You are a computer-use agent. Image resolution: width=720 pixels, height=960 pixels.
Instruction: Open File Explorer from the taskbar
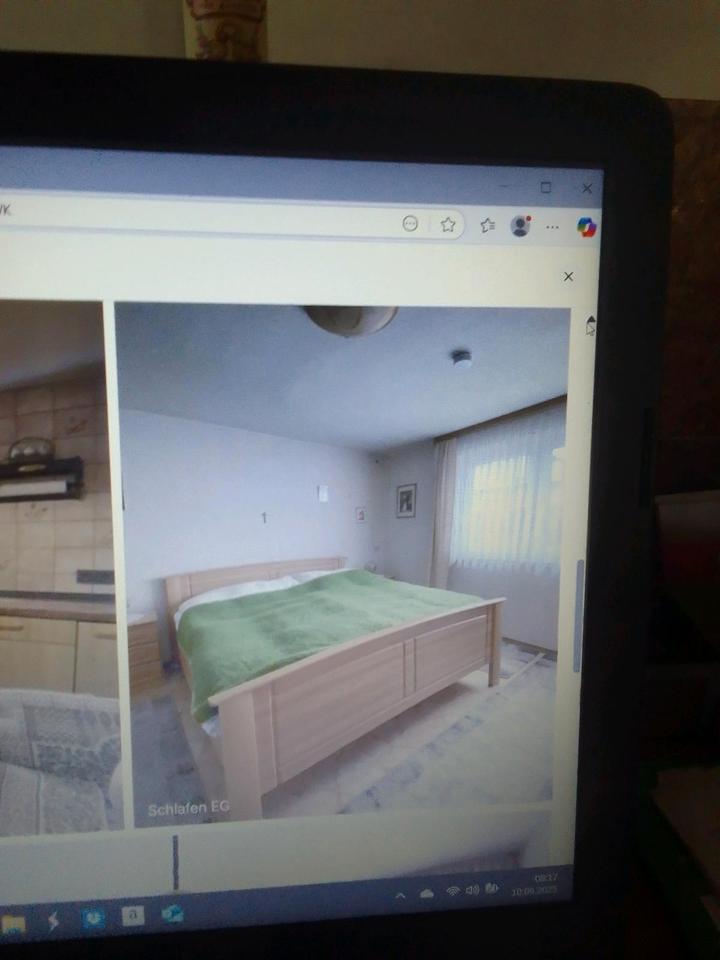(x=12, y=922)
